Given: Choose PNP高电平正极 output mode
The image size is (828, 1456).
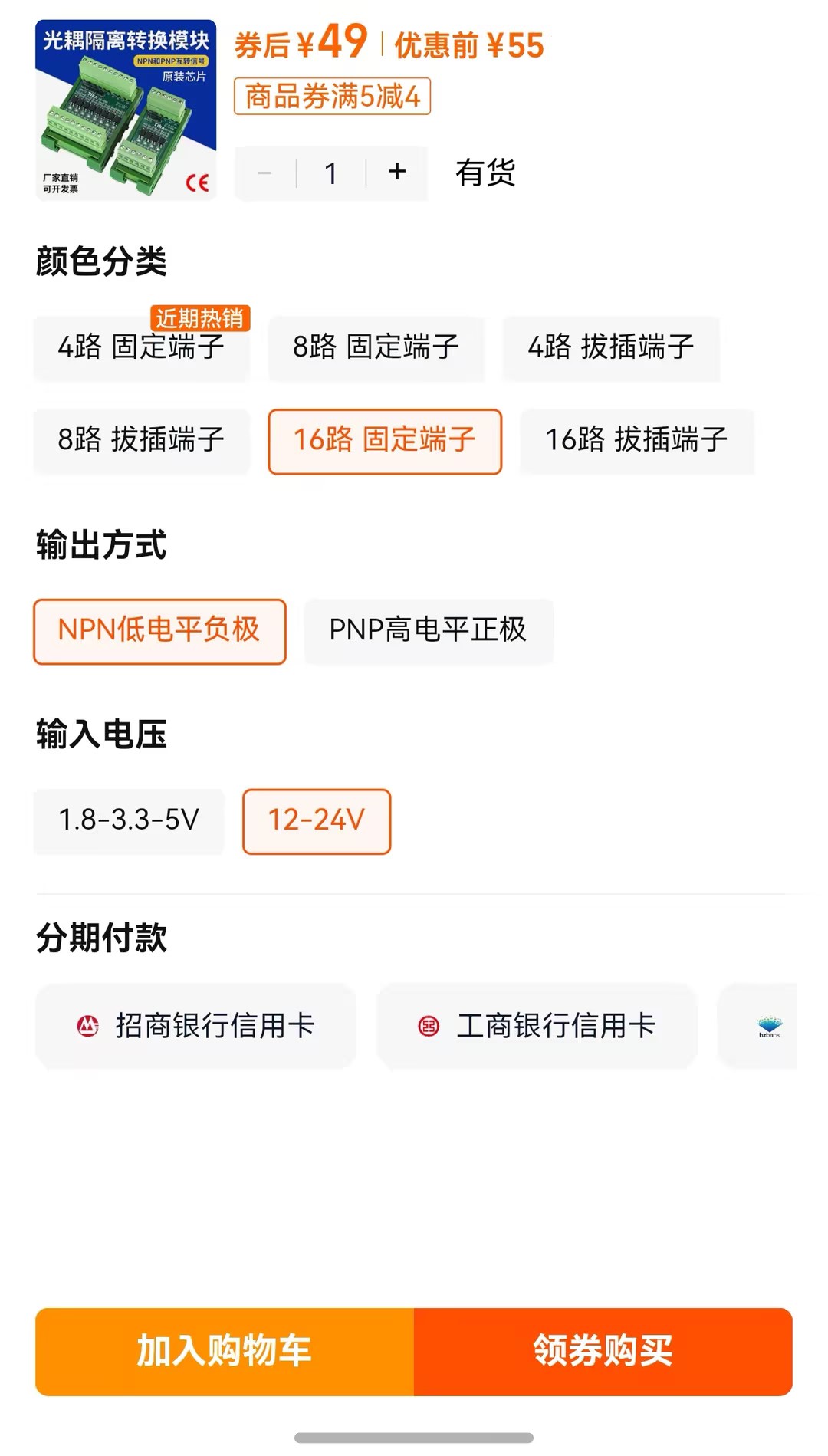Looking at the screenshot, I should tap(428, 630).
